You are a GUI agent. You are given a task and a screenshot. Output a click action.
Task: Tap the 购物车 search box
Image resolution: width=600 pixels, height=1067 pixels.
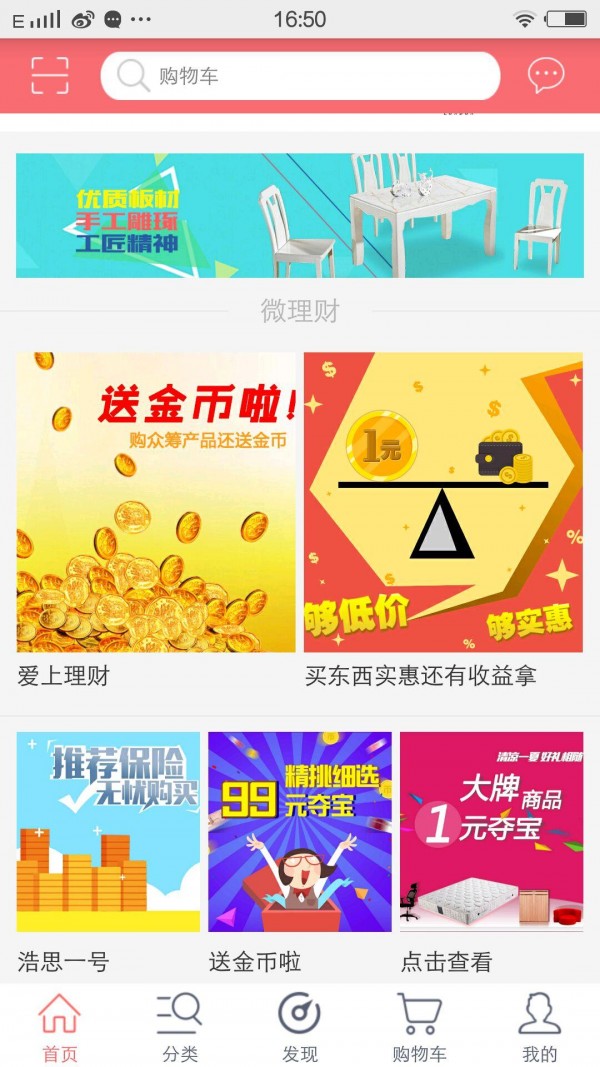(x=300, y=76)
